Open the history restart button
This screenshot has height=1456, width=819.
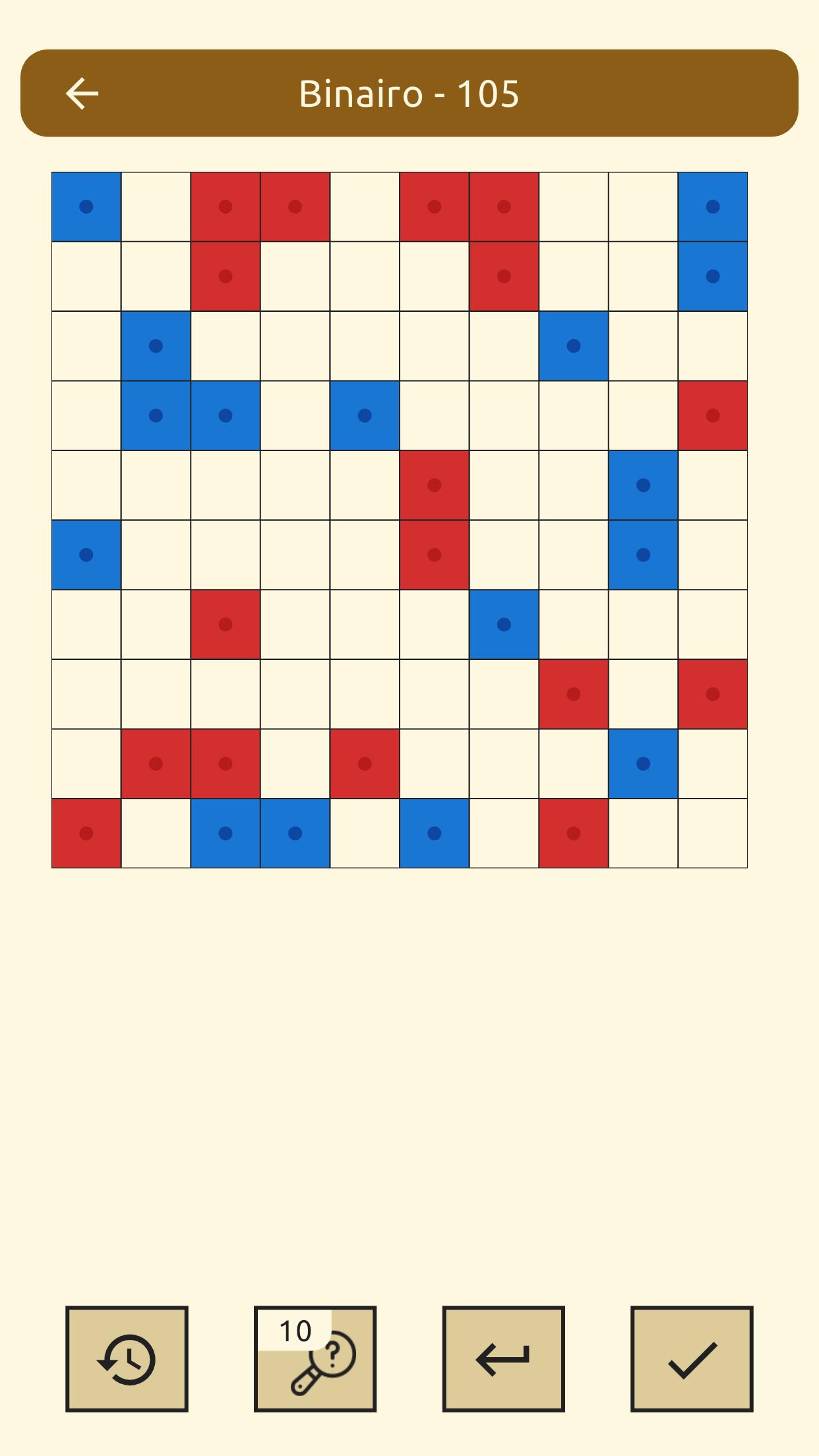pos(127,1358)
